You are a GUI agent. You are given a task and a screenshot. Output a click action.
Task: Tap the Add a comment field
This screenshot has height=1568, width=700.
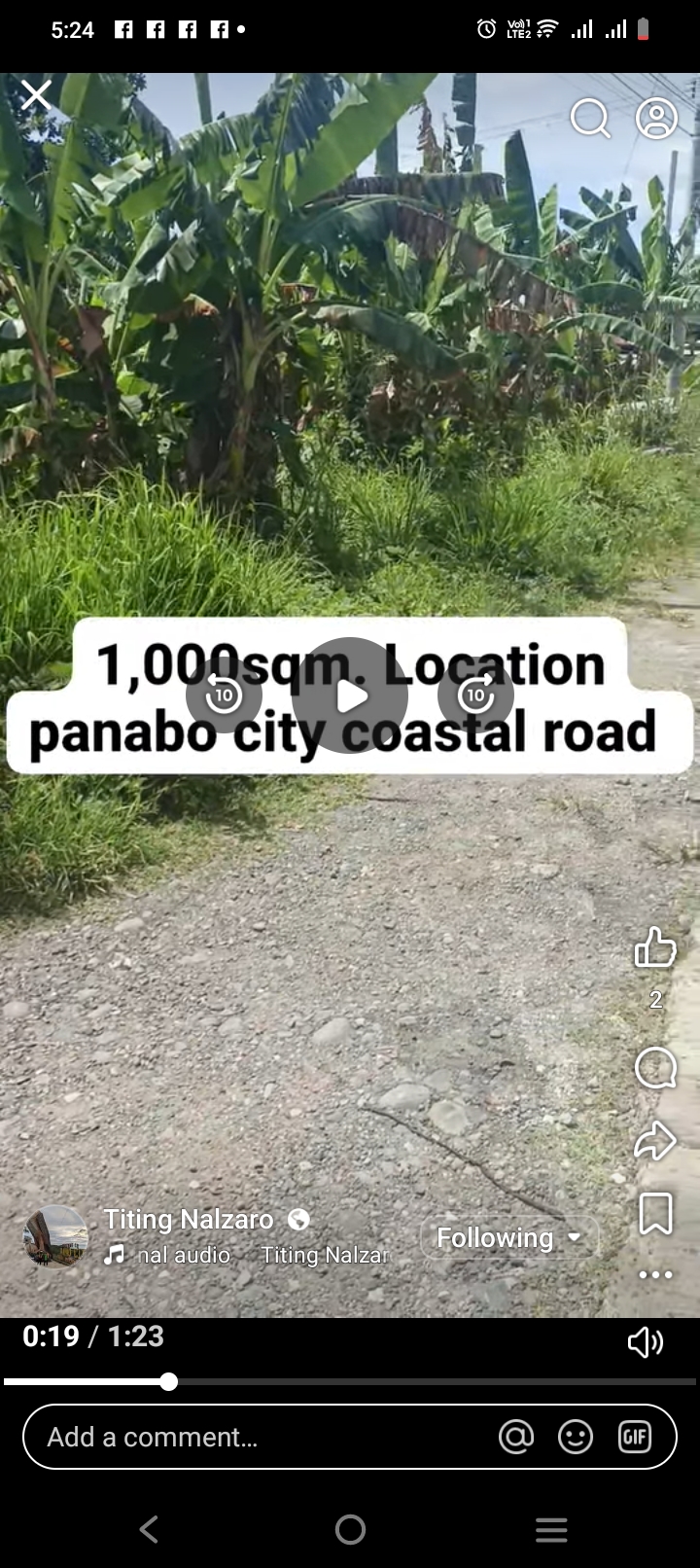tap(253, 1437)
